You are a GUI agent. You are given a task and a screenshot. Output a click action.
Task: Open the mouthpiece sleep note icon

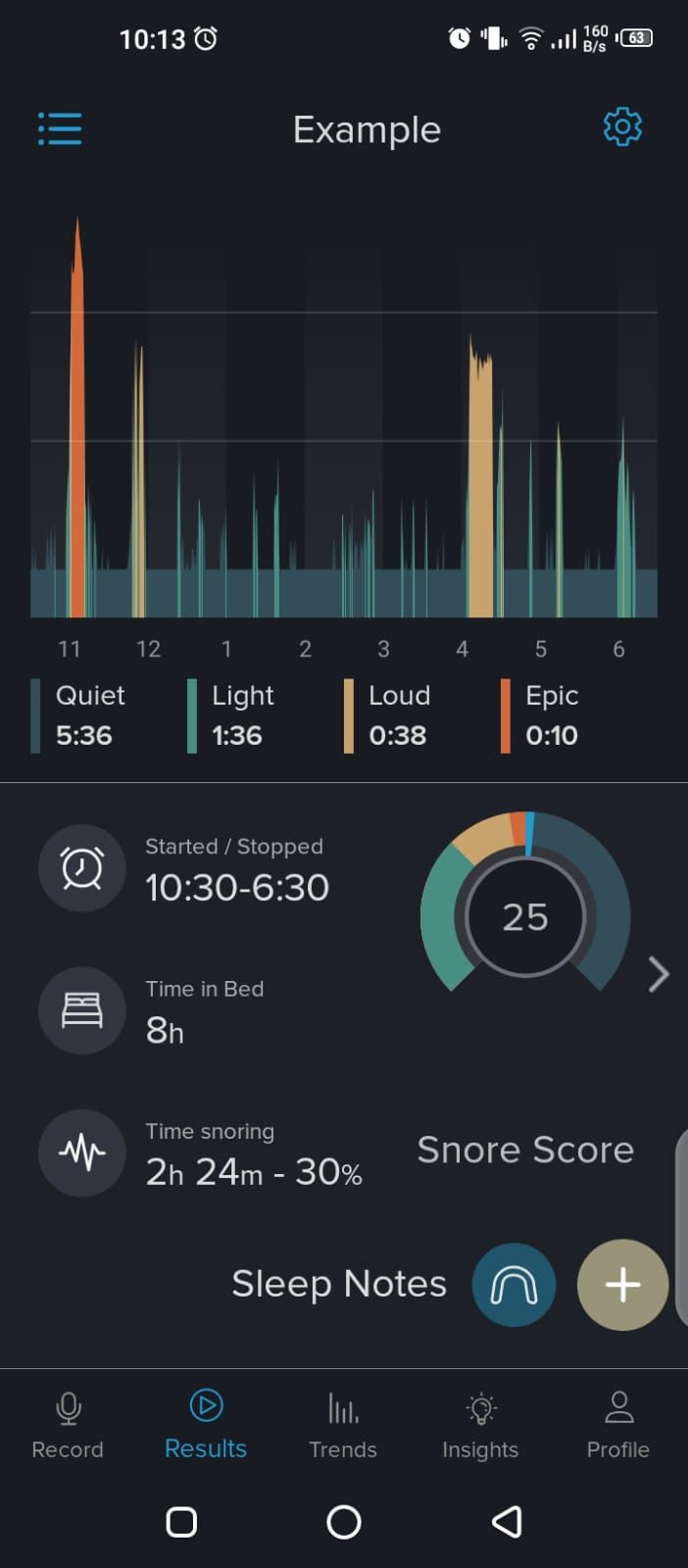514,1285
